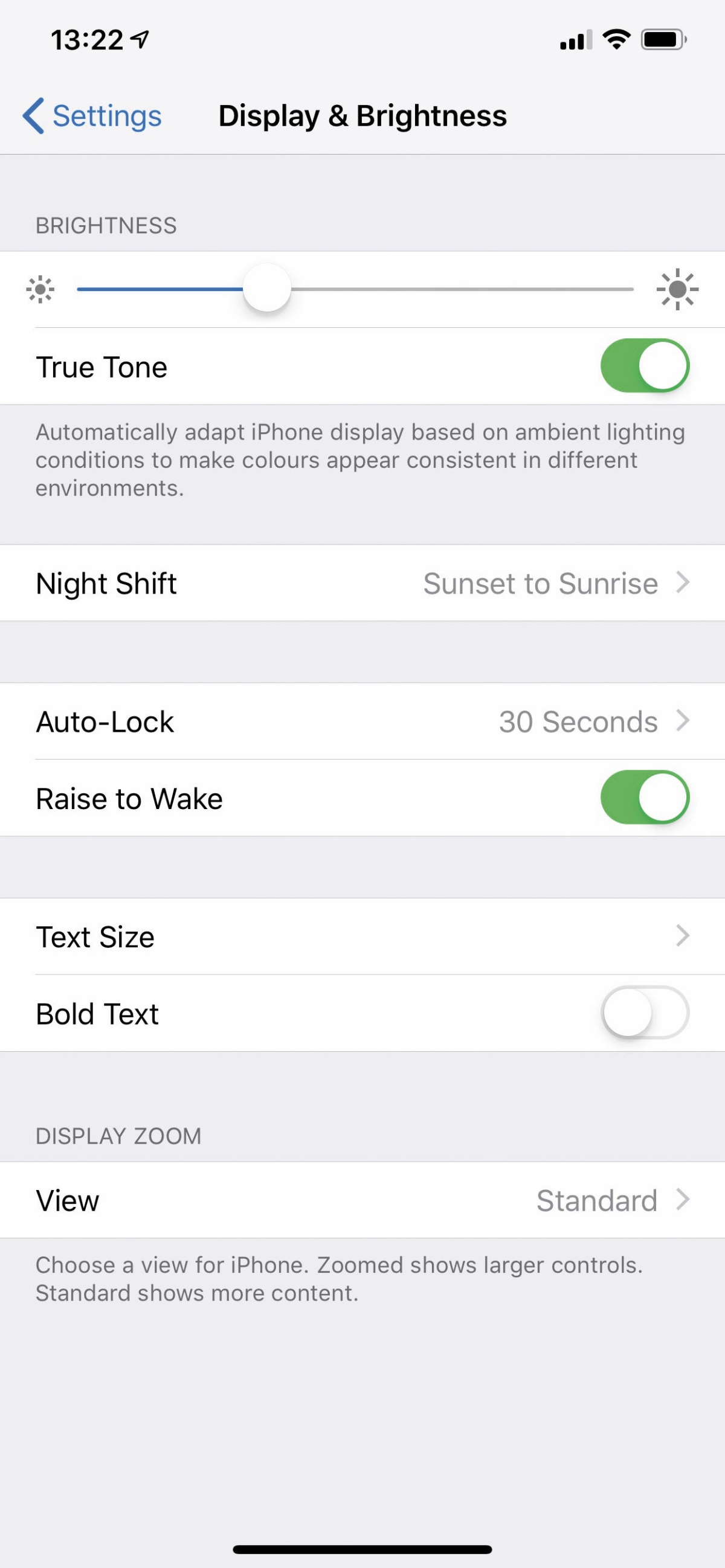This screenshot has height=1568, width=725.
Task: Turn off True Tone
Action: pyautogui.click(x=645, y=366)
